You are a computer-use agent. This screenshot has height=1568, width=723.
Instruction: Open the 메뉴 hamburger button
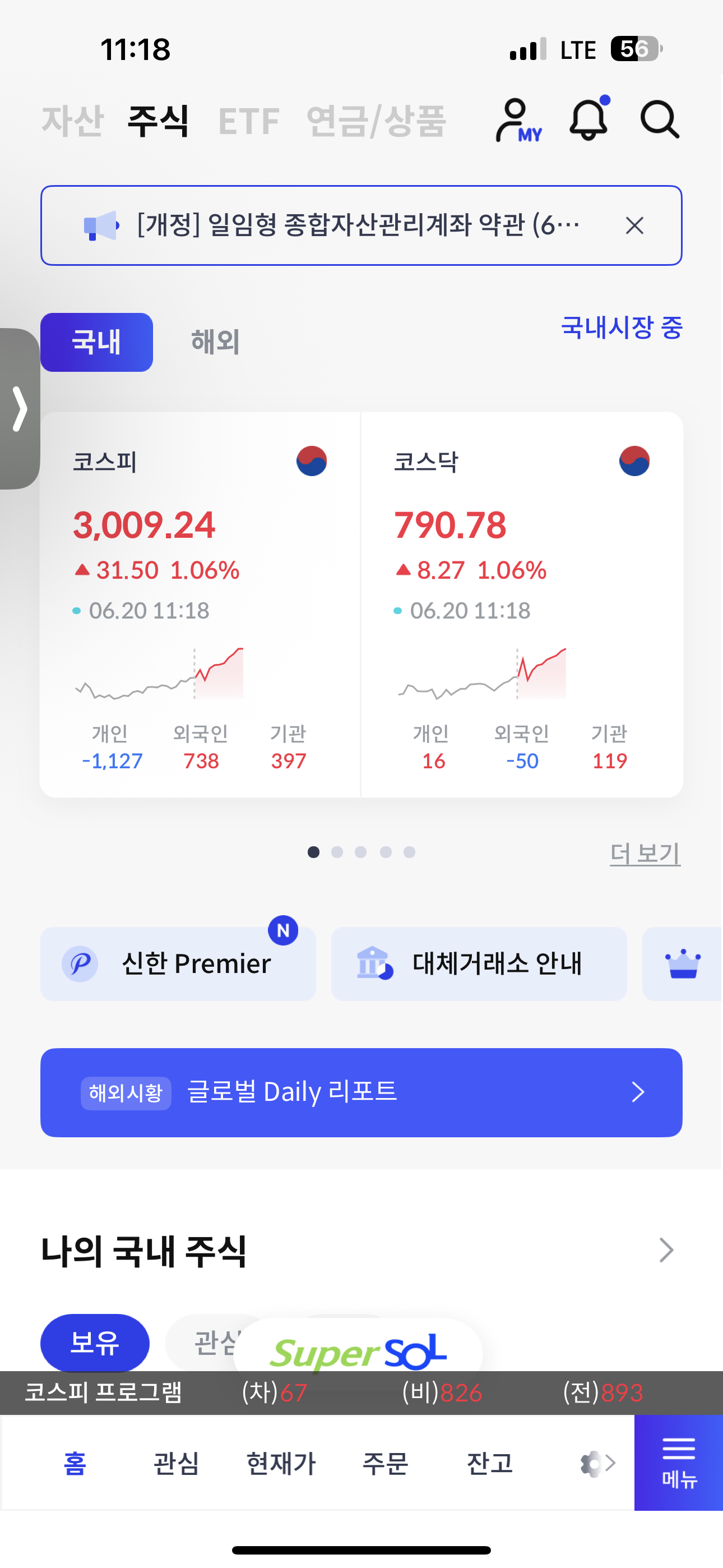[x=679, y=1462]
